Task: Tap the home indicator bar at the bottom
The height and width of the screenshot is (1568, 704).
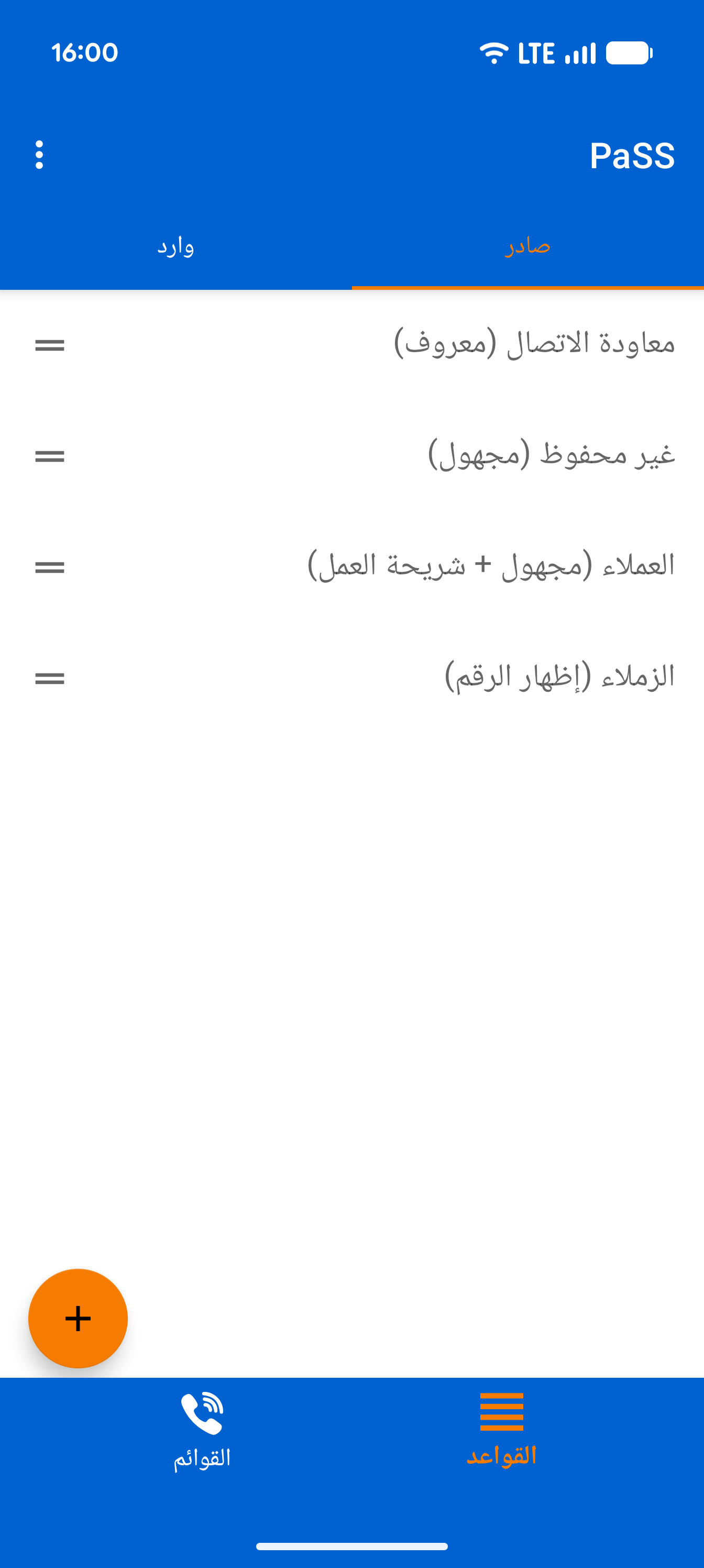Action: coord(351,1546)
